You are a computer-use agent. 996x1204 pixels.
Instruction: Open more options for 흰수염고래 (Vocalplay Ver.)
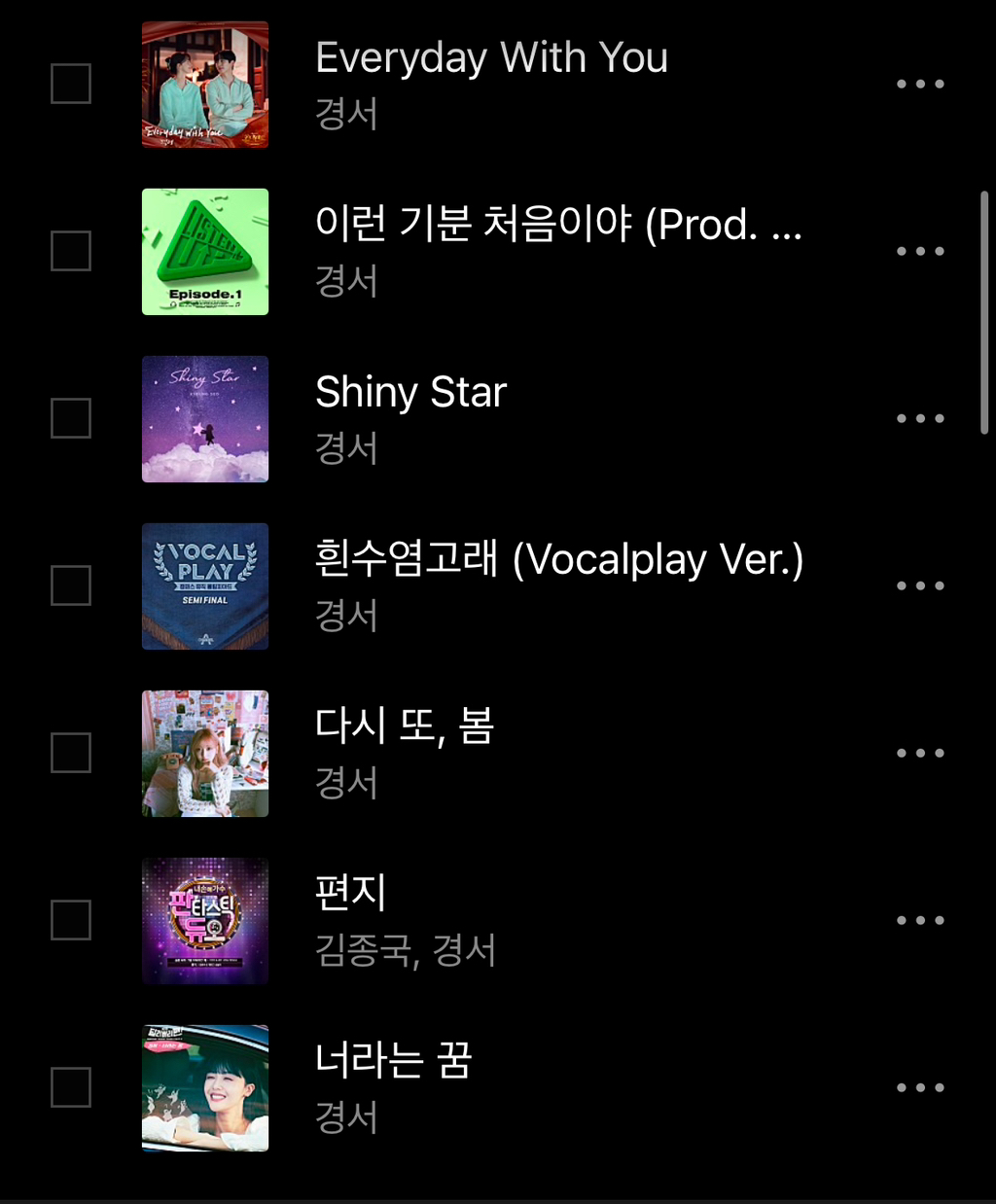pos(920,585)
